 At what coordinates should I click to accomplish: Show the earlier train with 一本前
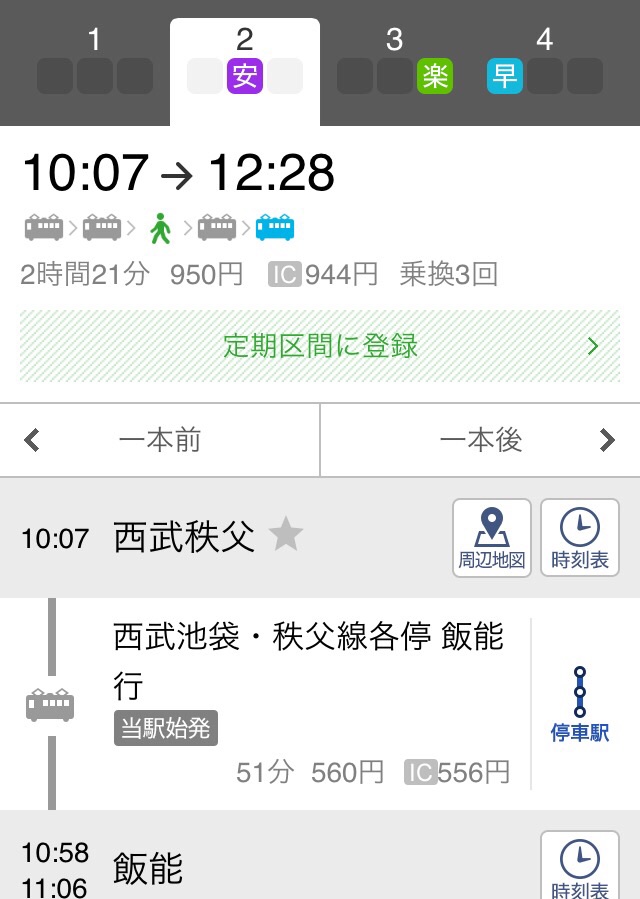click(x=160, y=440)
